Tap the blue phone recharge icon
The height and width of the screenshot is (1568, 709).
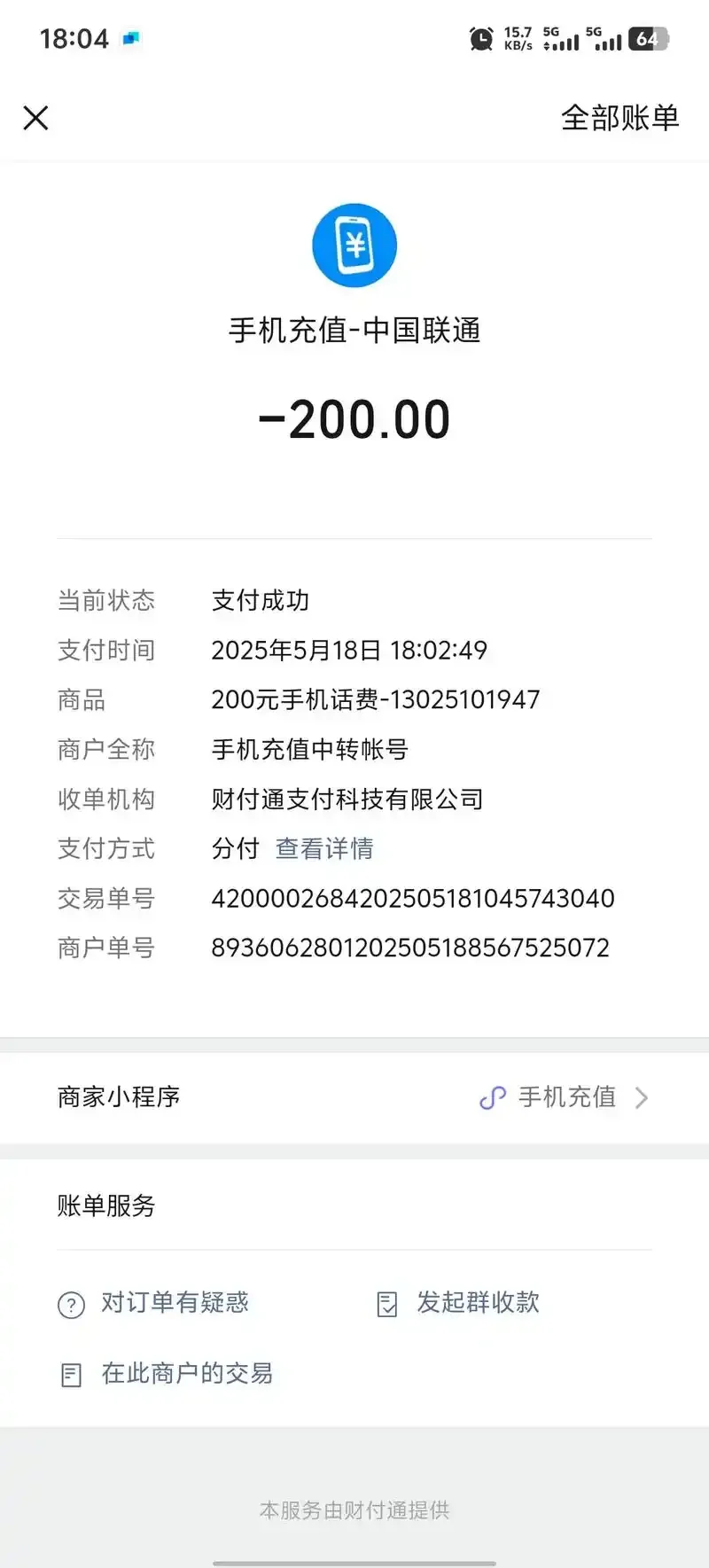click(354, 245)
